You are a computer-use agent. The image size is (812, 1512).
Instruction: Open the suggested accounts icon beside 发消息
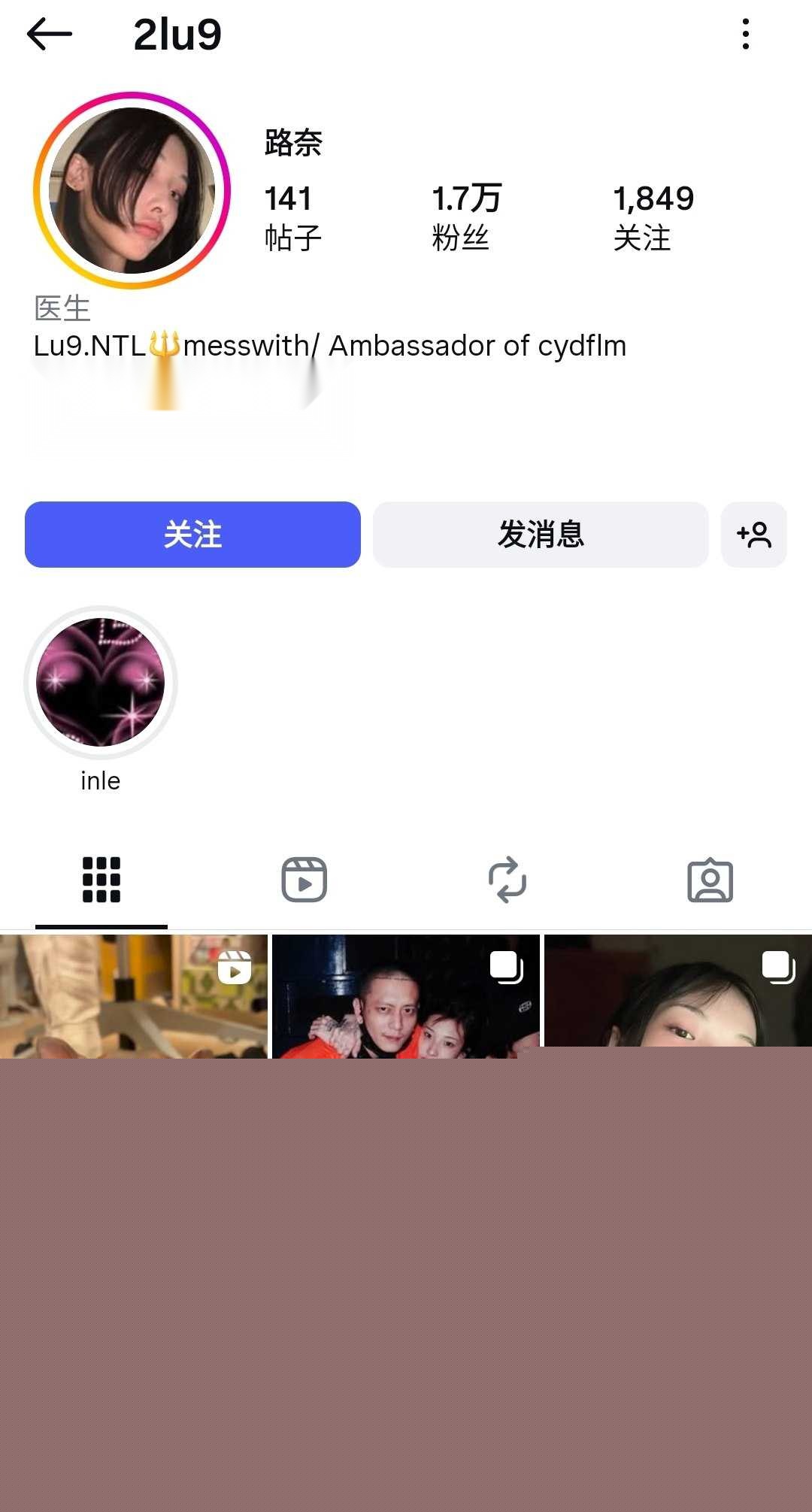[x=754, y=535]
